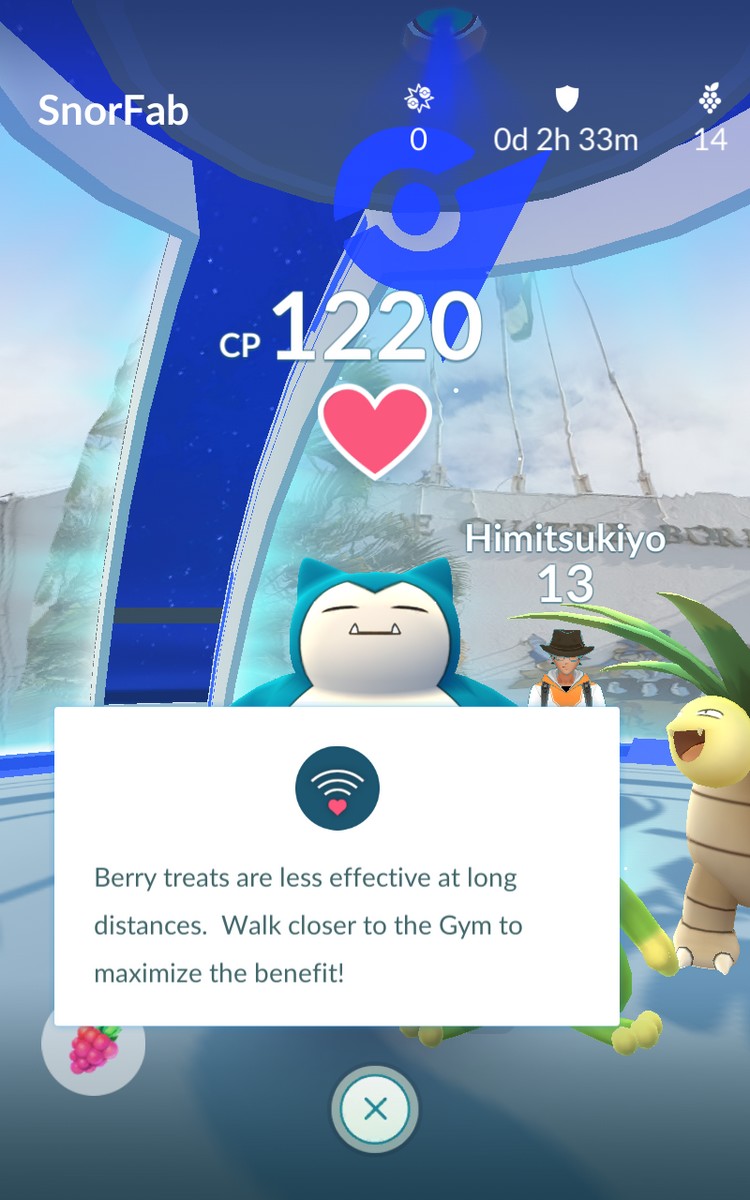Feed Snorlax with the Razz Berry button
The height and width of the screenshot is (1200, 750).
click(x=93, y=1046)
